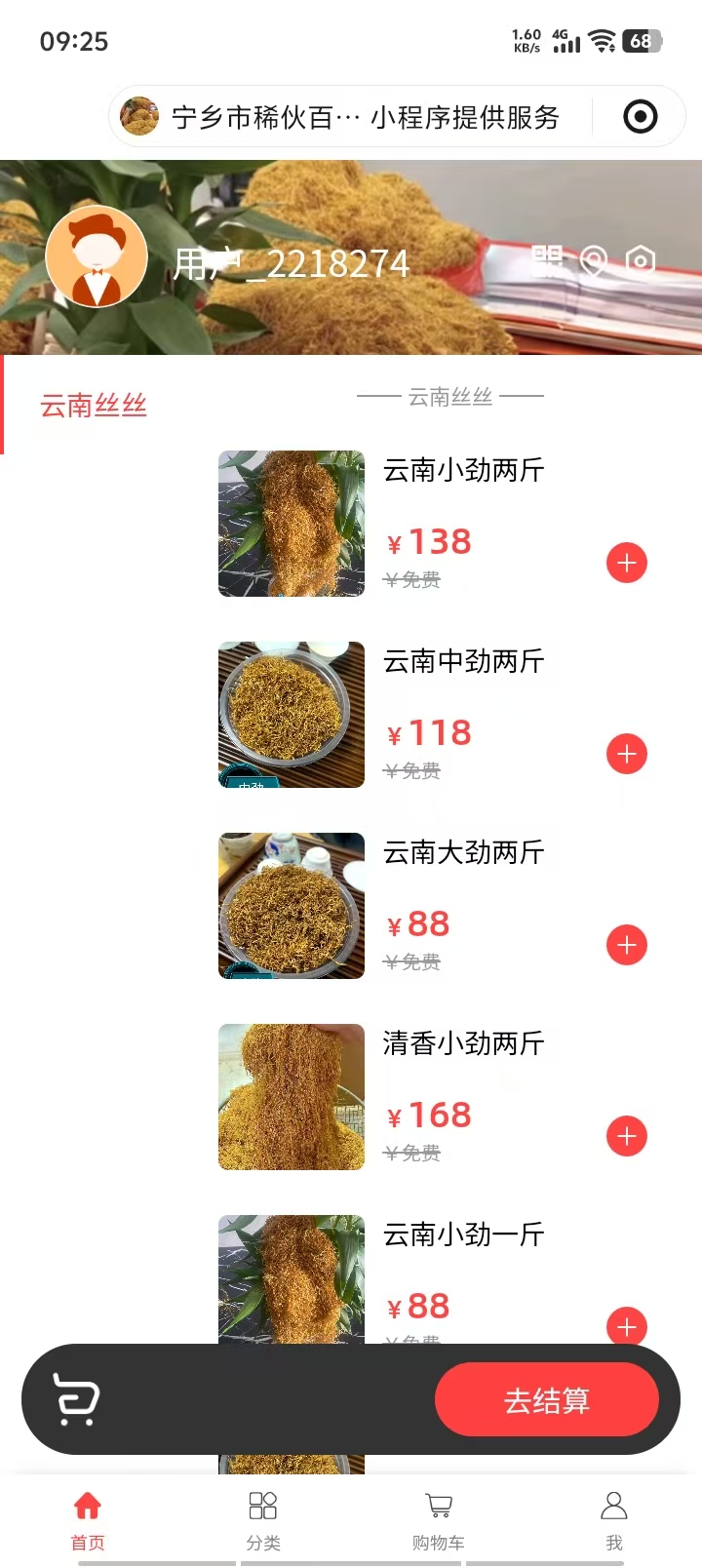702x1568 pixels.
Task: Switch to the 分类 tab
Action: tap(263, 1519)
